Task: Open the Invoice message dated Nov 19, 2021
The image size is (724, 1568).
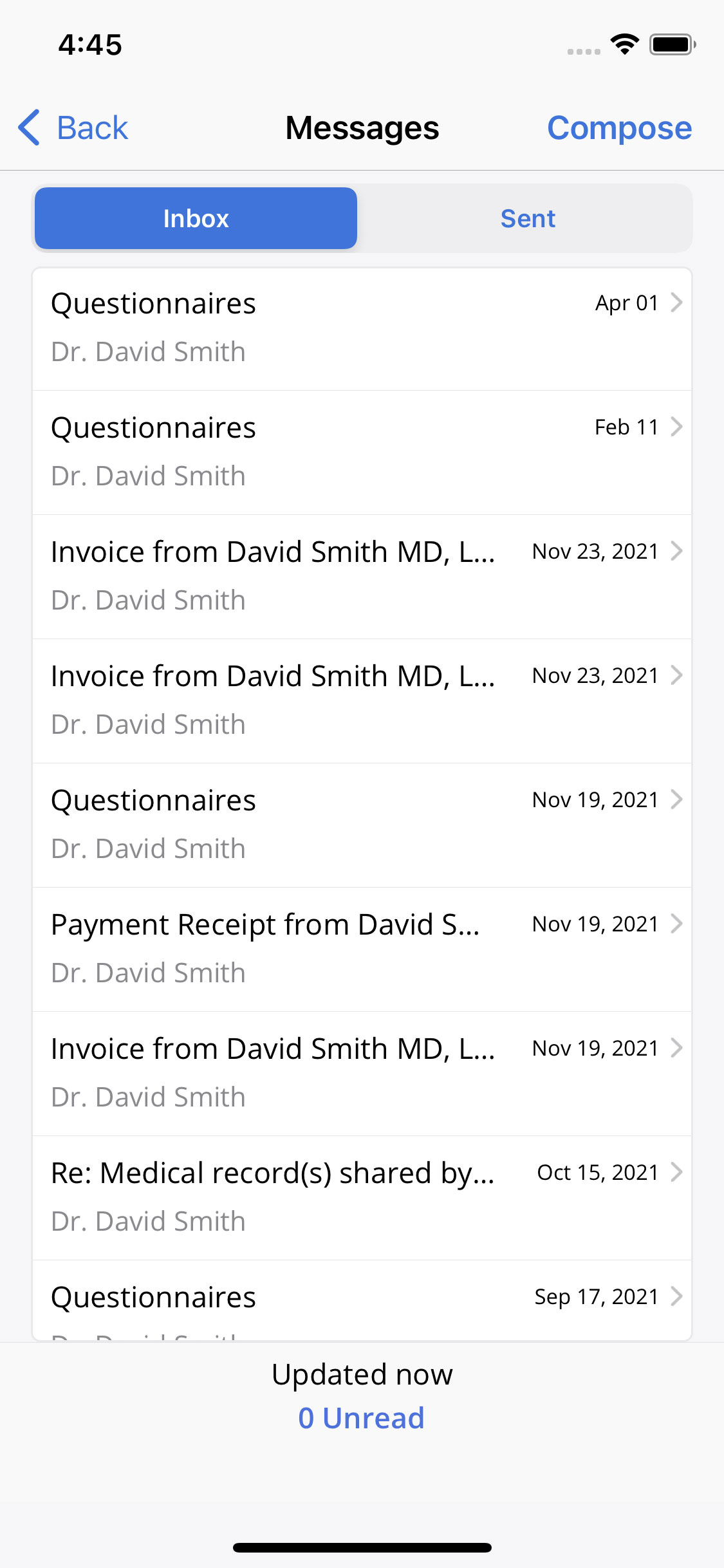Action: click(362, 1073)
